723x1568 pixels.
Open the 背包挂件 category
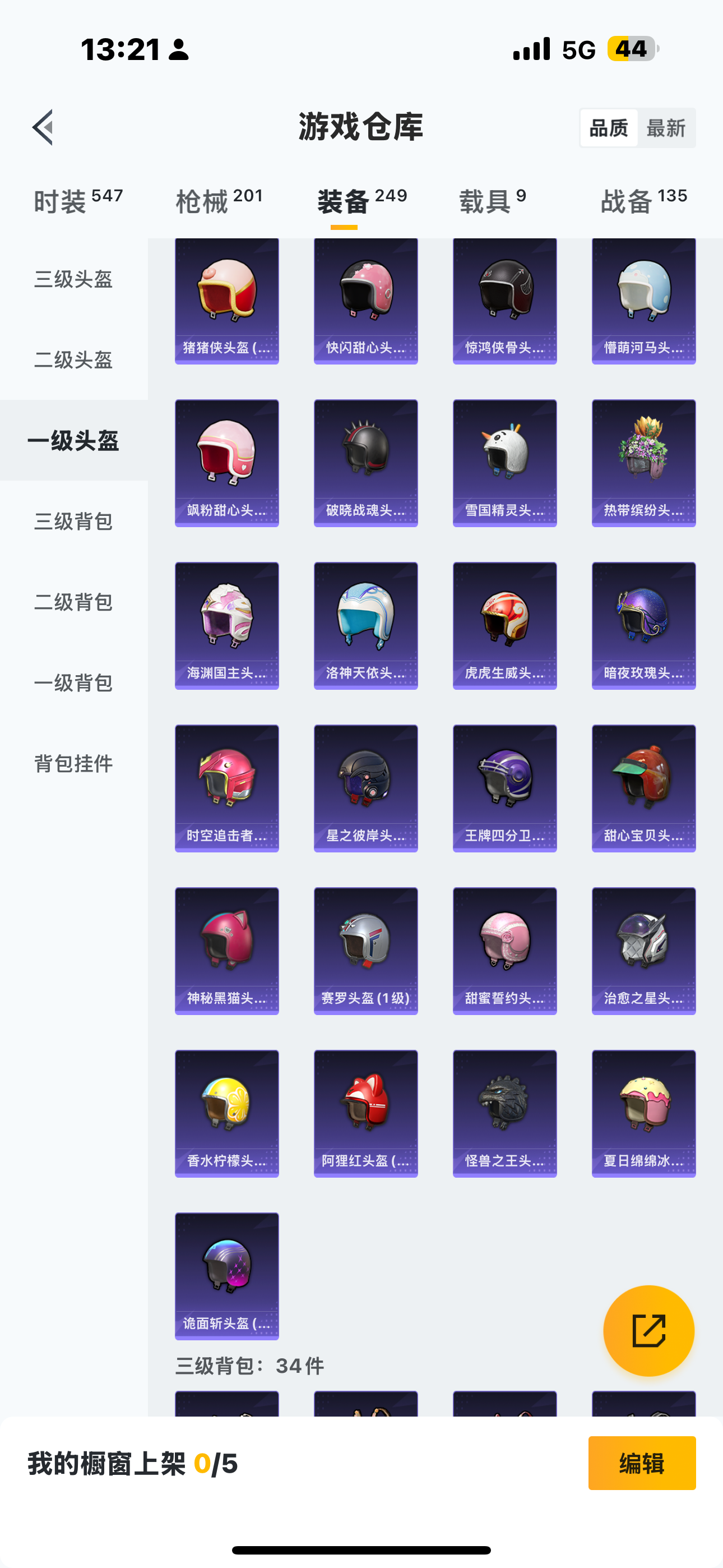73,763
